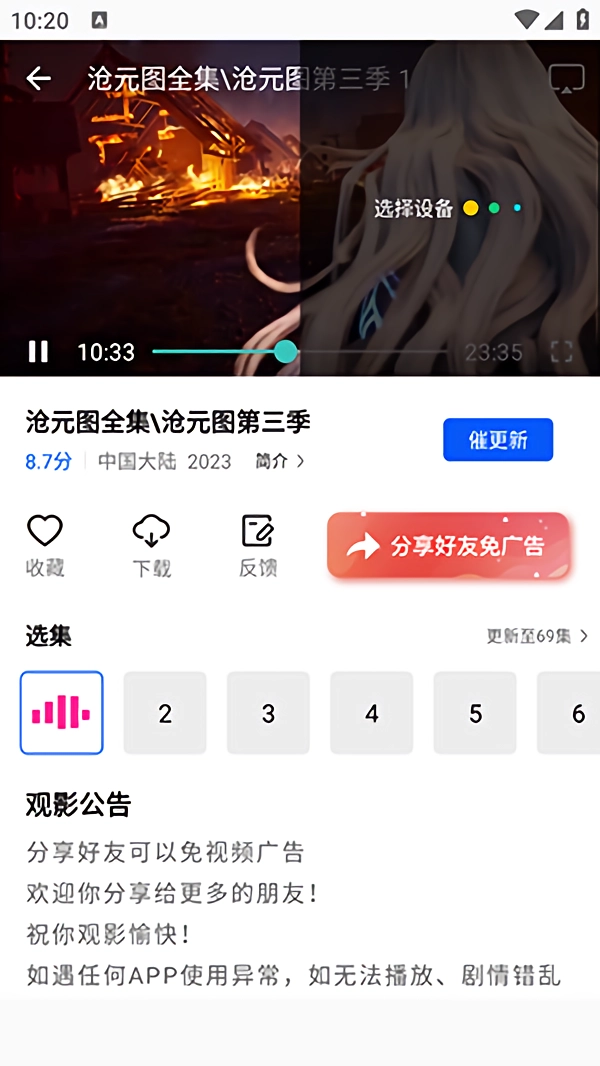Viewport: 600px width, 1066px height.
Task: Tap 分享好友免广告 share banner
Action: (x=448, y=546)
